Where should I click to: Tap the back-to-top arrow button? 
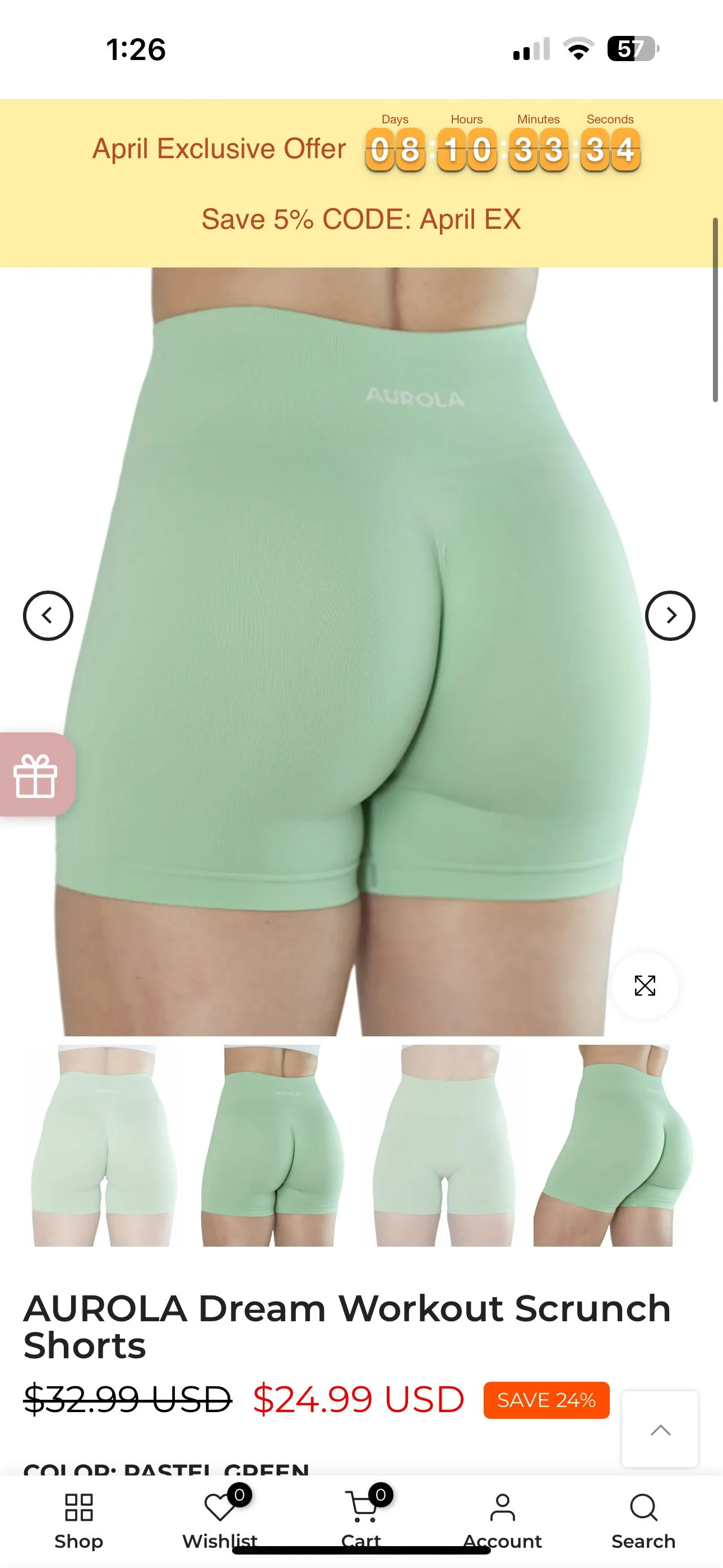coord(660,1429)
